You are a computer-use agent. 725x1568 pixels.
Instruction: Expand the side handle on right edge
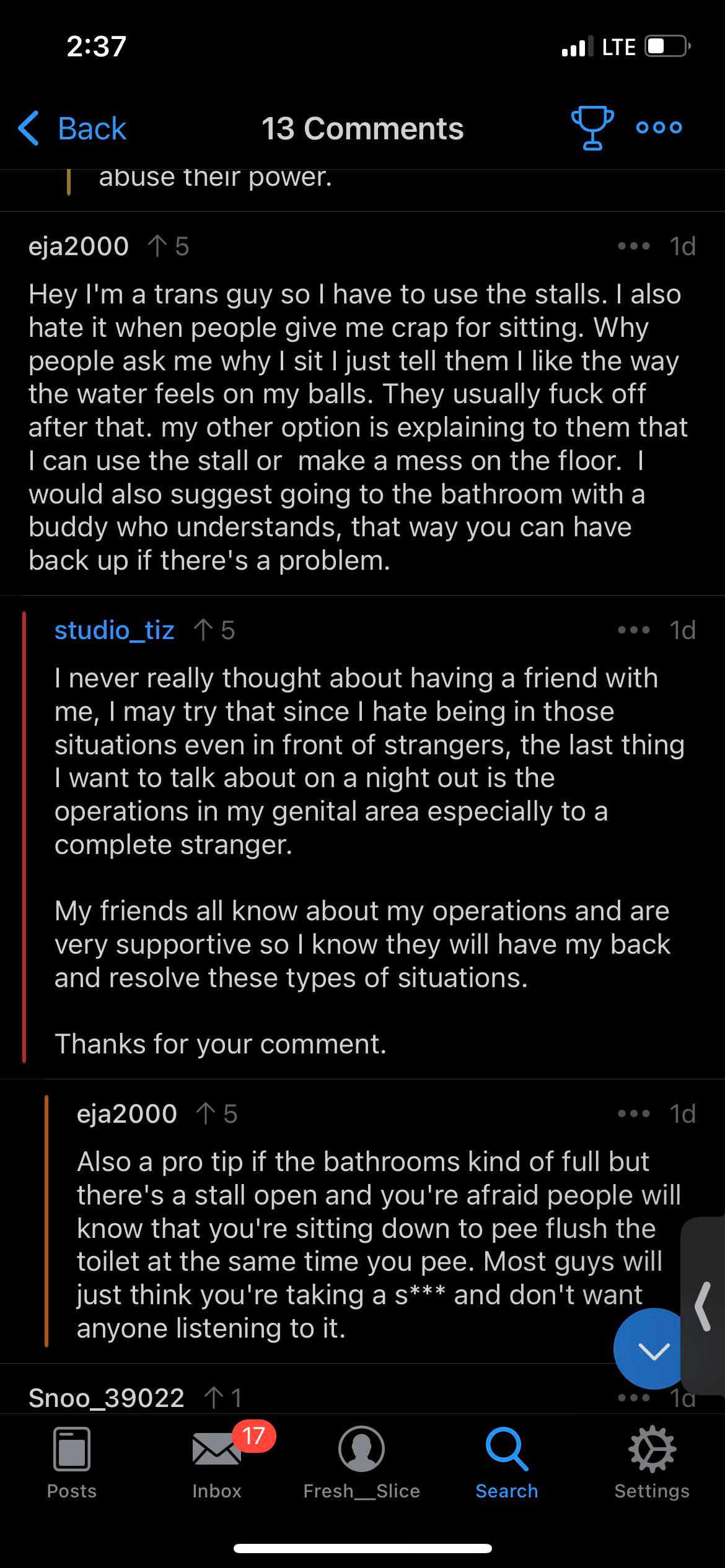tap(703, 1306)
